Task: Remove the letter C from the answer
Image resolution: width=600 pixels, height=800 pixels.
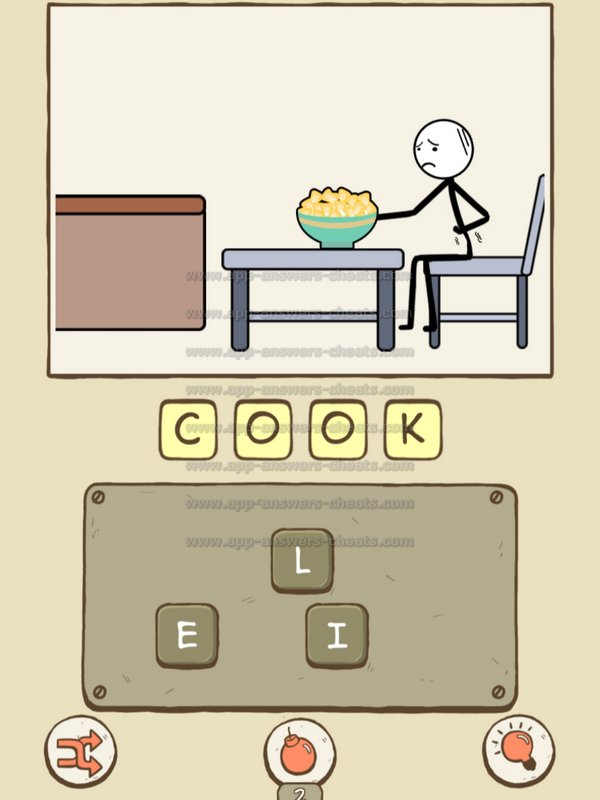Action: tap(189, 431)
